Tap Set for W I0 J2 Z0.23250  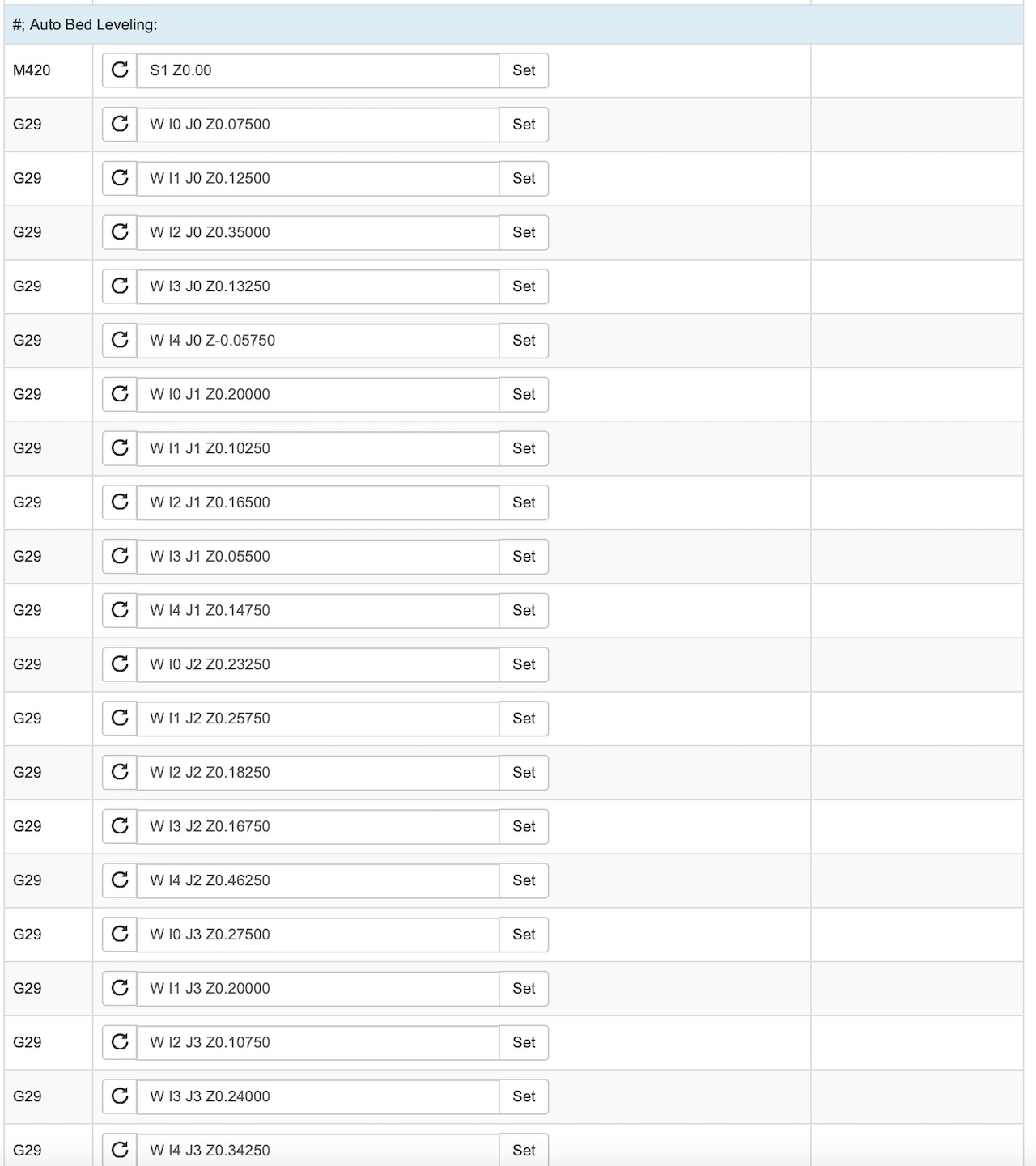tap(524, 664)
